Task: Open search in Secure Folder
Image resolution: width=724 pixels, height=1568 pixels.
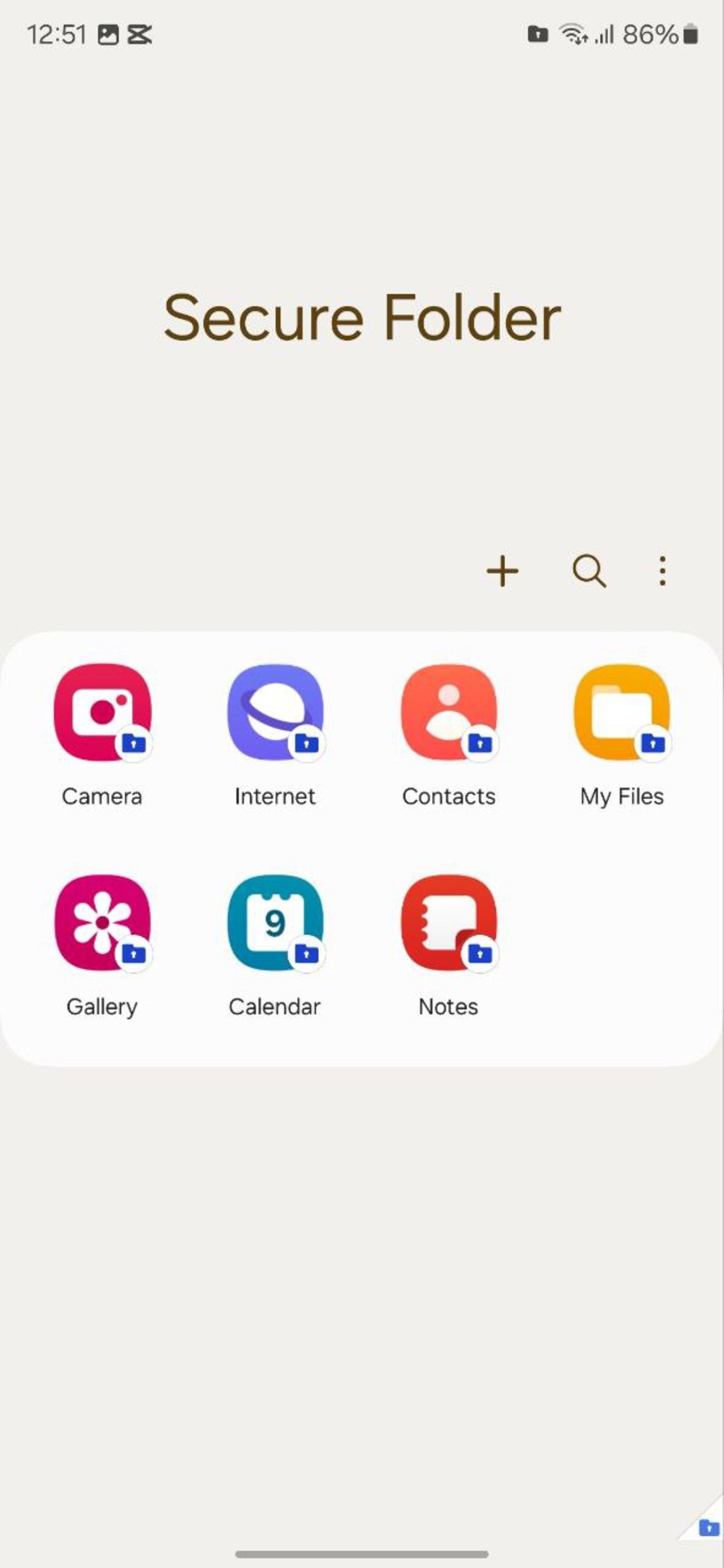Action: [x=589, y=571]
